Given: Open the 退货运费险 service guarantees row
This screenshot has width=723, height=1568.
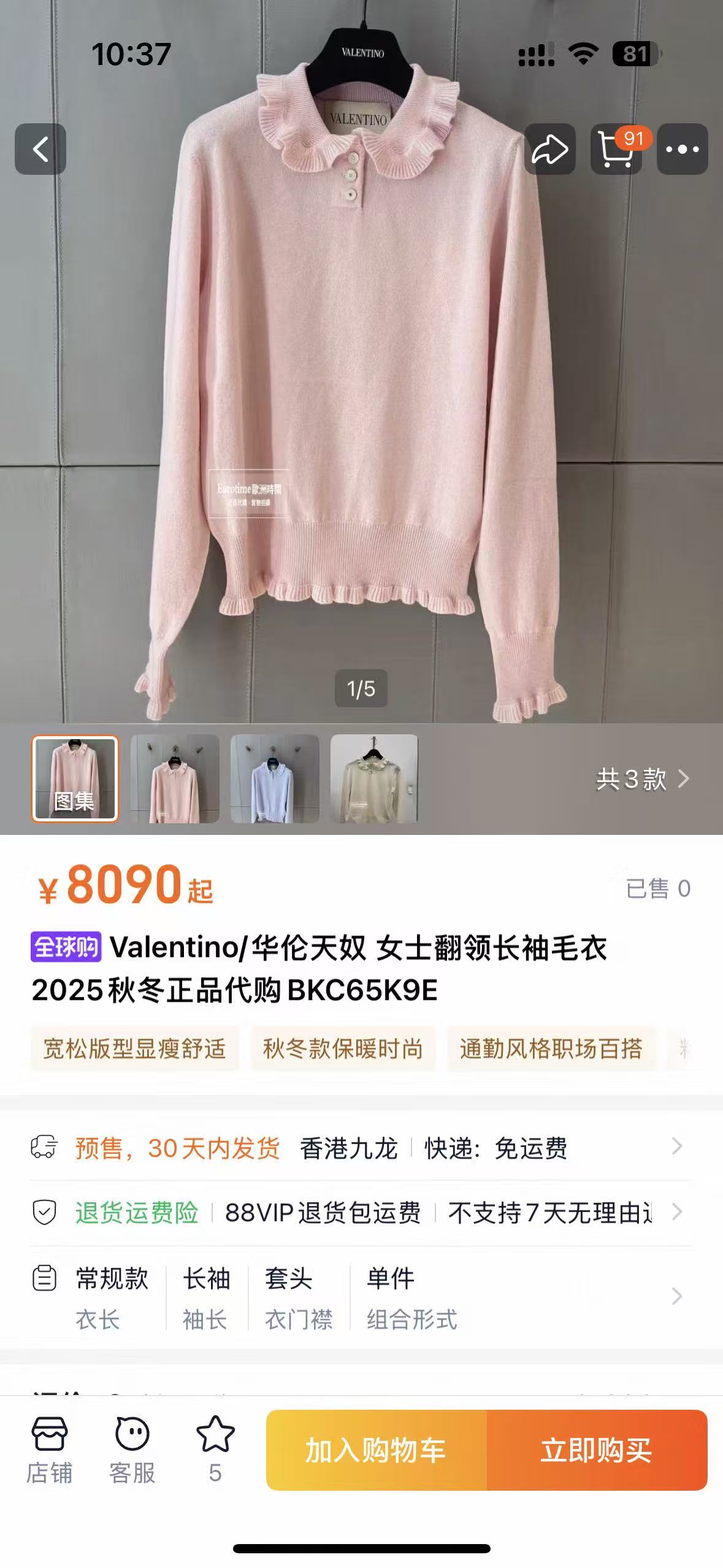Looking at the screenshot, I should coord(361,1212).
